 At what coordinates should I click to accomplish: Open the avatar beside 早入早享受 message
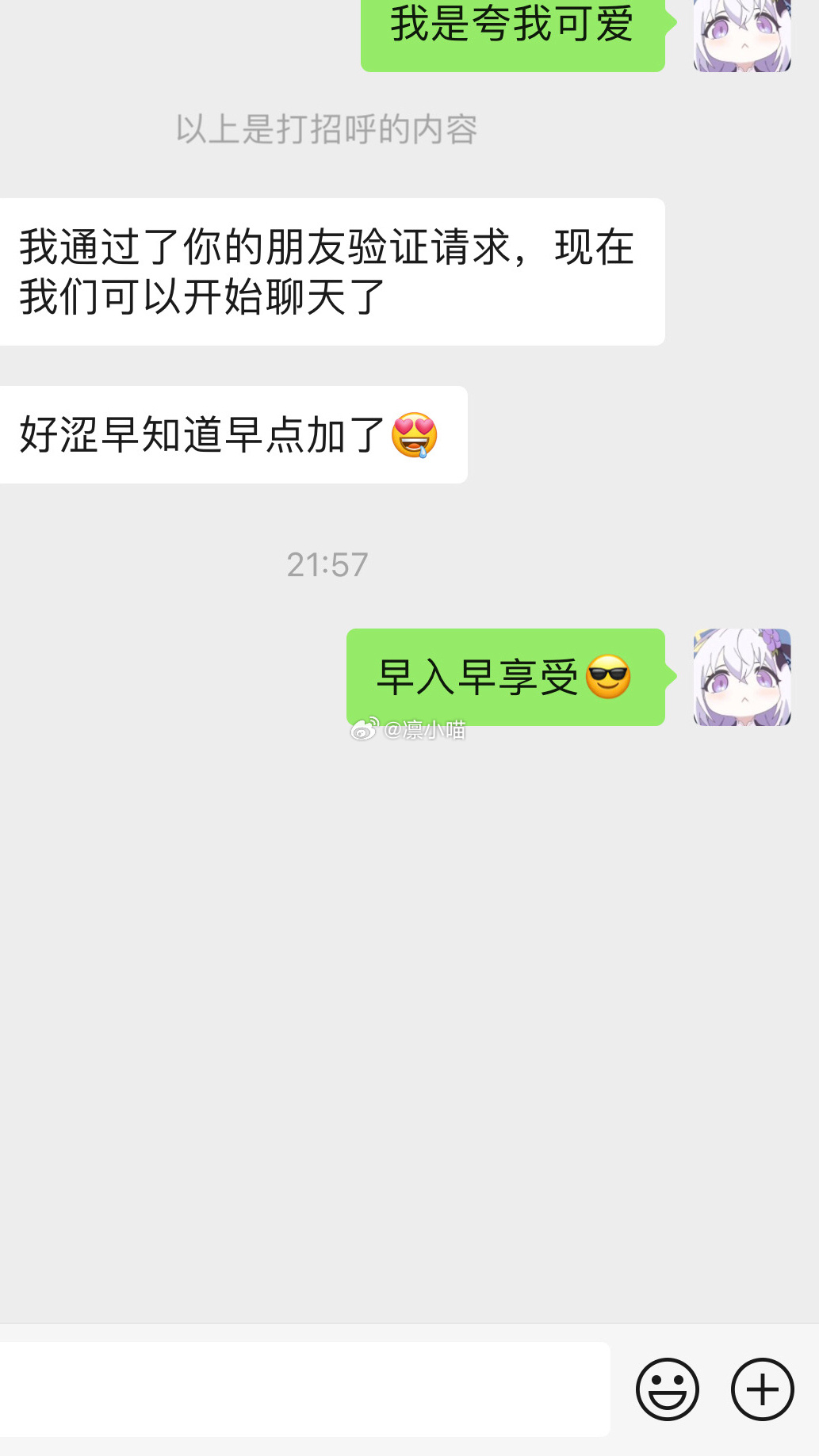(742, 677)
